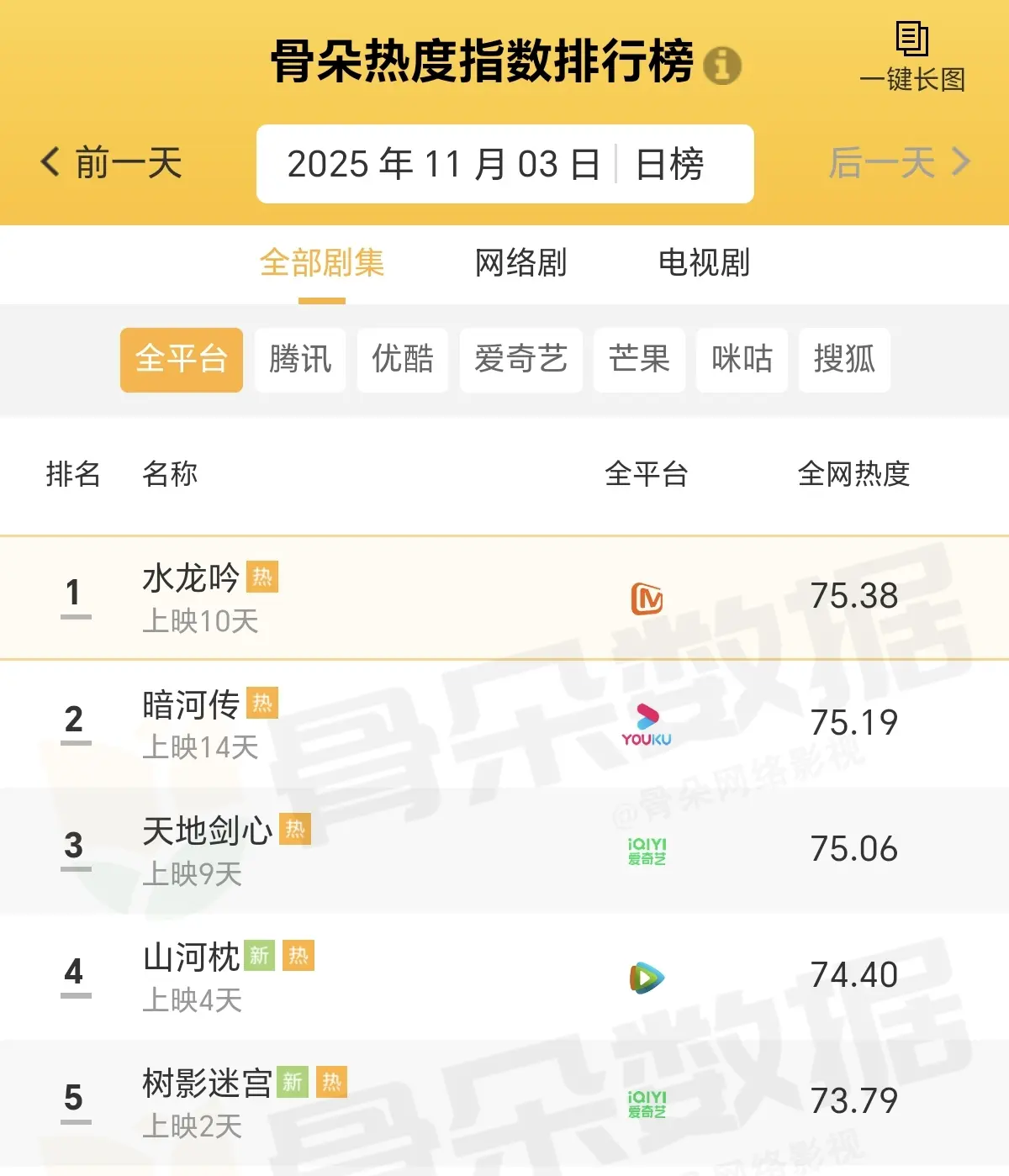Open the details for 水龙吟

pyautogui.click(x=192, y=578)
